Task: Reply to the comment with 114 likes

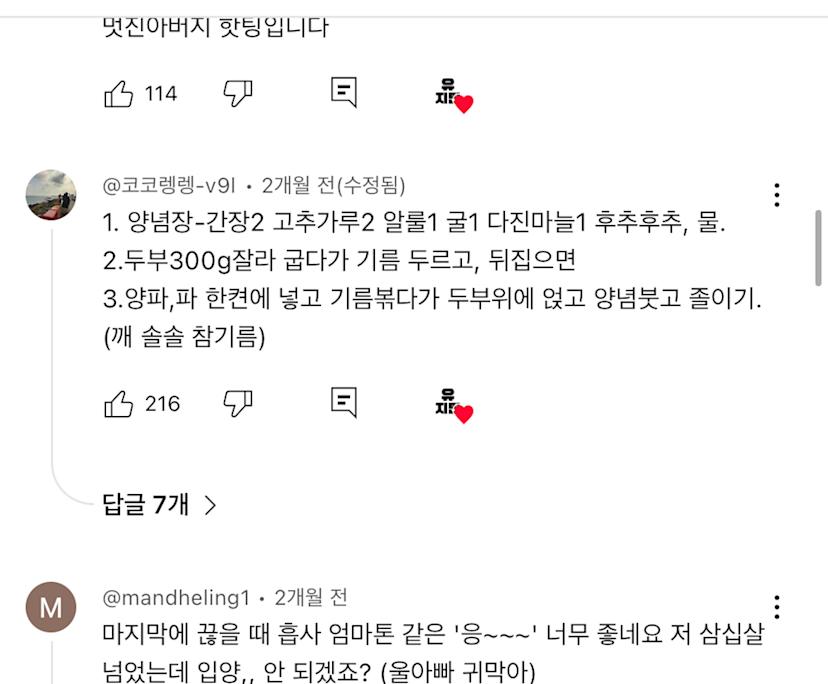Action: pyautogui.click(x=344, y=93)
